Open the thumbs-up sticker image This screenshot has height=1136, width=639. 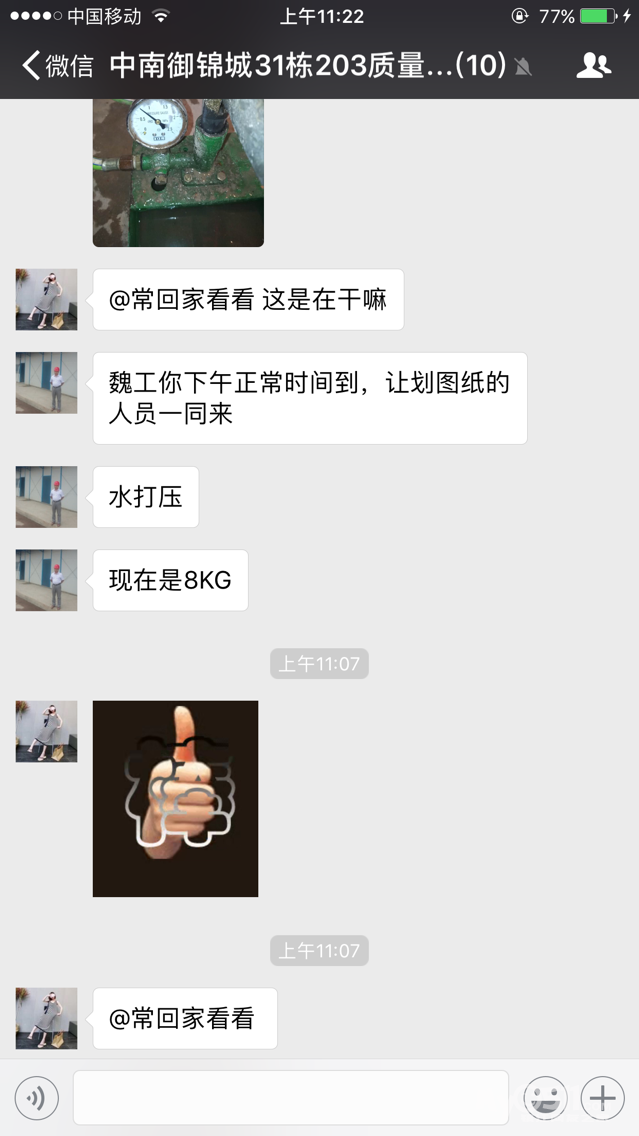[x=175, y=798]
